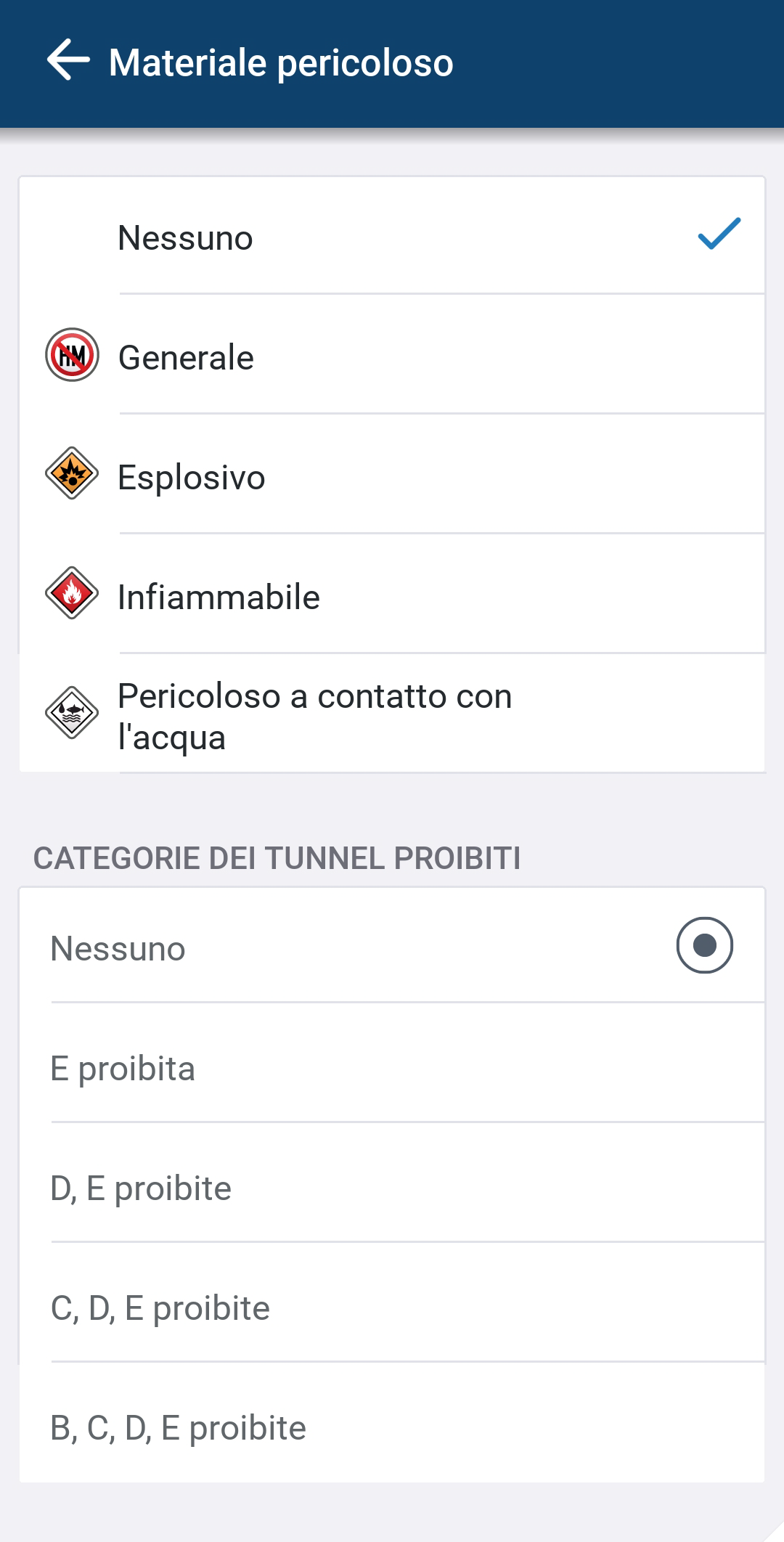
Task: Select D, E proibite tunnel category
Action: coord(392,1187)
